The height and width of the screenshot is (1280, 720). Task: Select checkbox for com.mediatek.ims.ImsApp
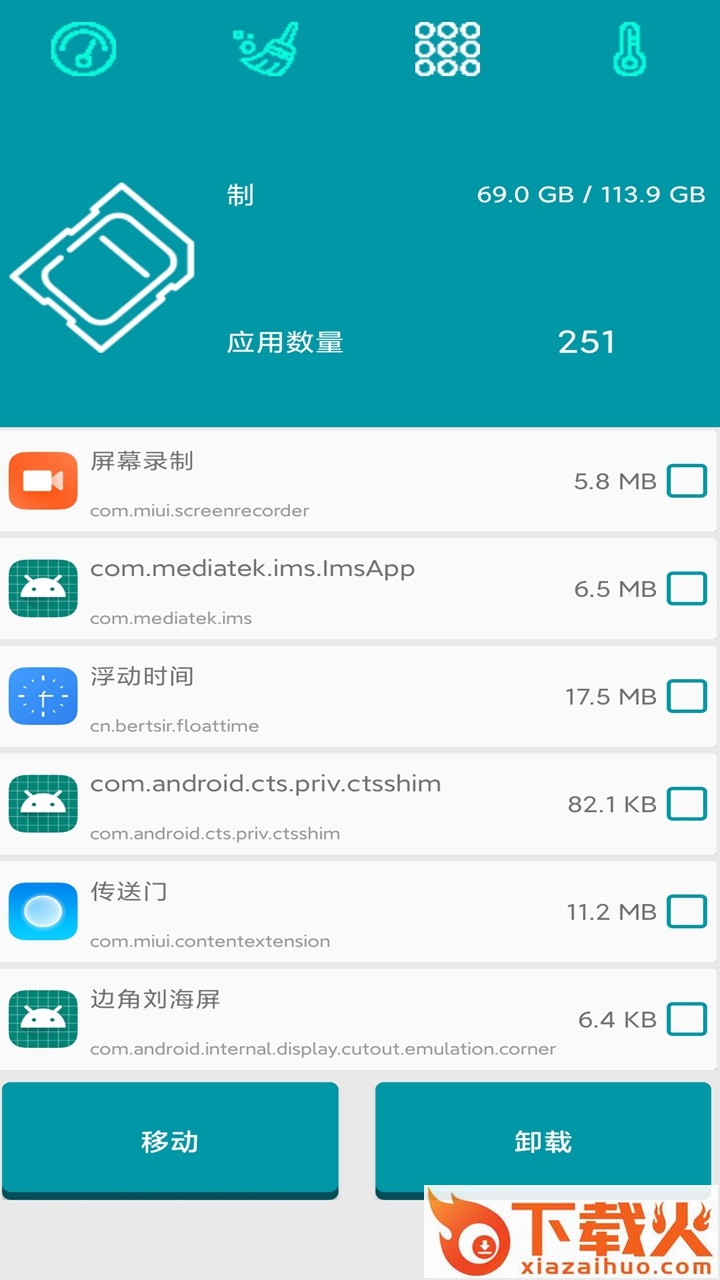click(x=687, y=589)
